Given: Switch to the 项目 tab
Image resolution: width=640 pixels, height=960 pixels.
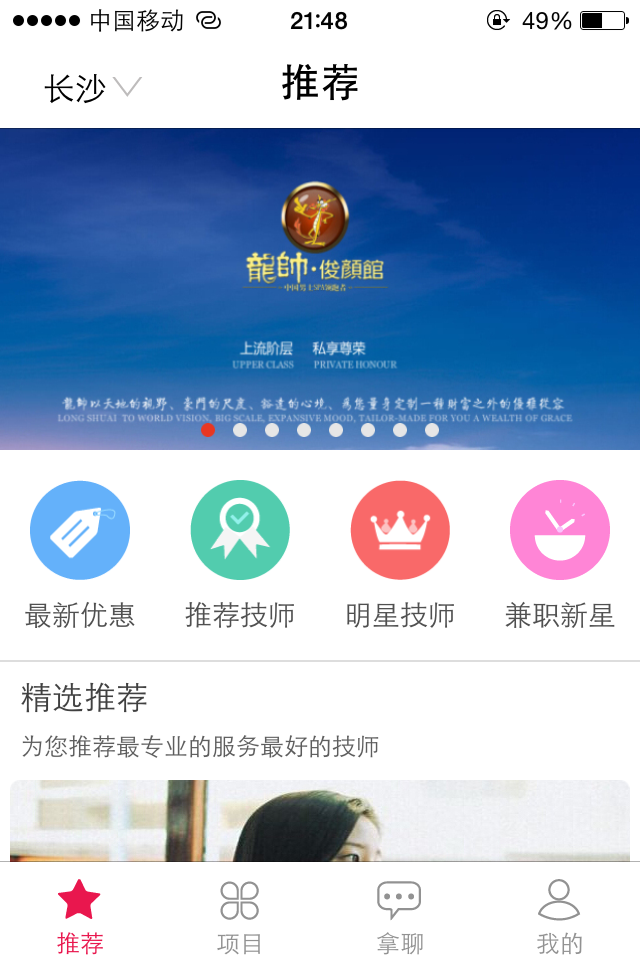Looking at the screenshot, I should coord(240,915).
